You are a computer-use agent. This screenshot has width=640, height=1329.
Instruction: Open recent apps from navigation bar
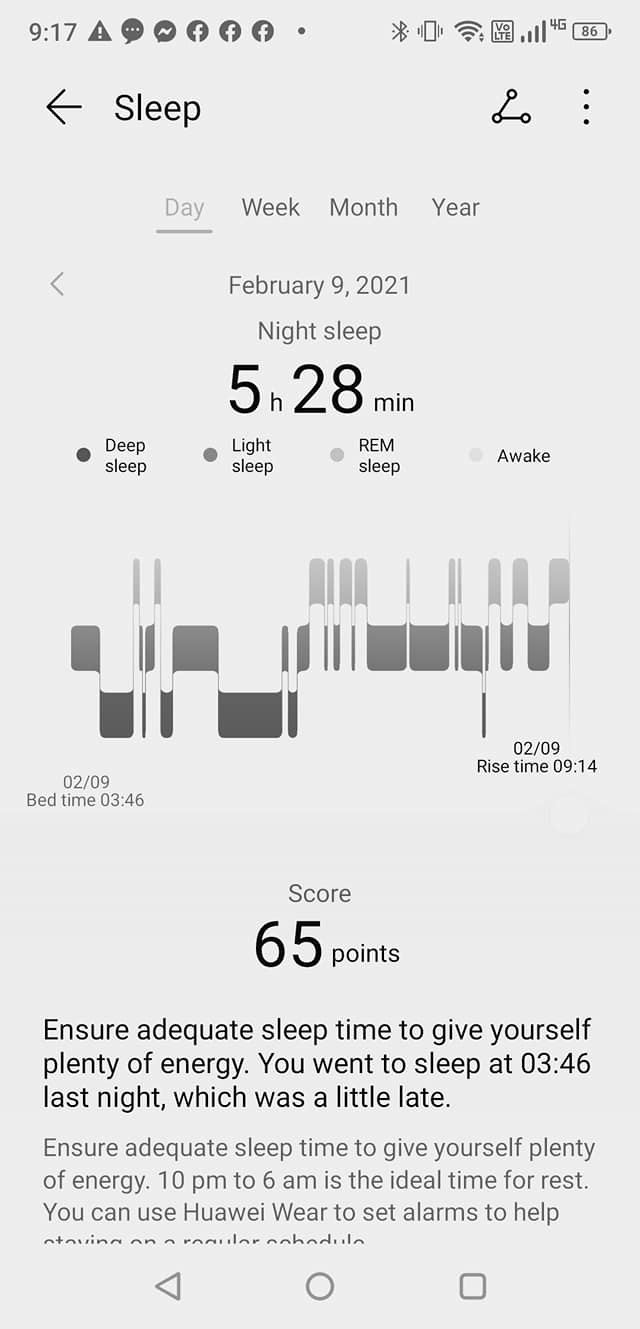(472, 1286)
